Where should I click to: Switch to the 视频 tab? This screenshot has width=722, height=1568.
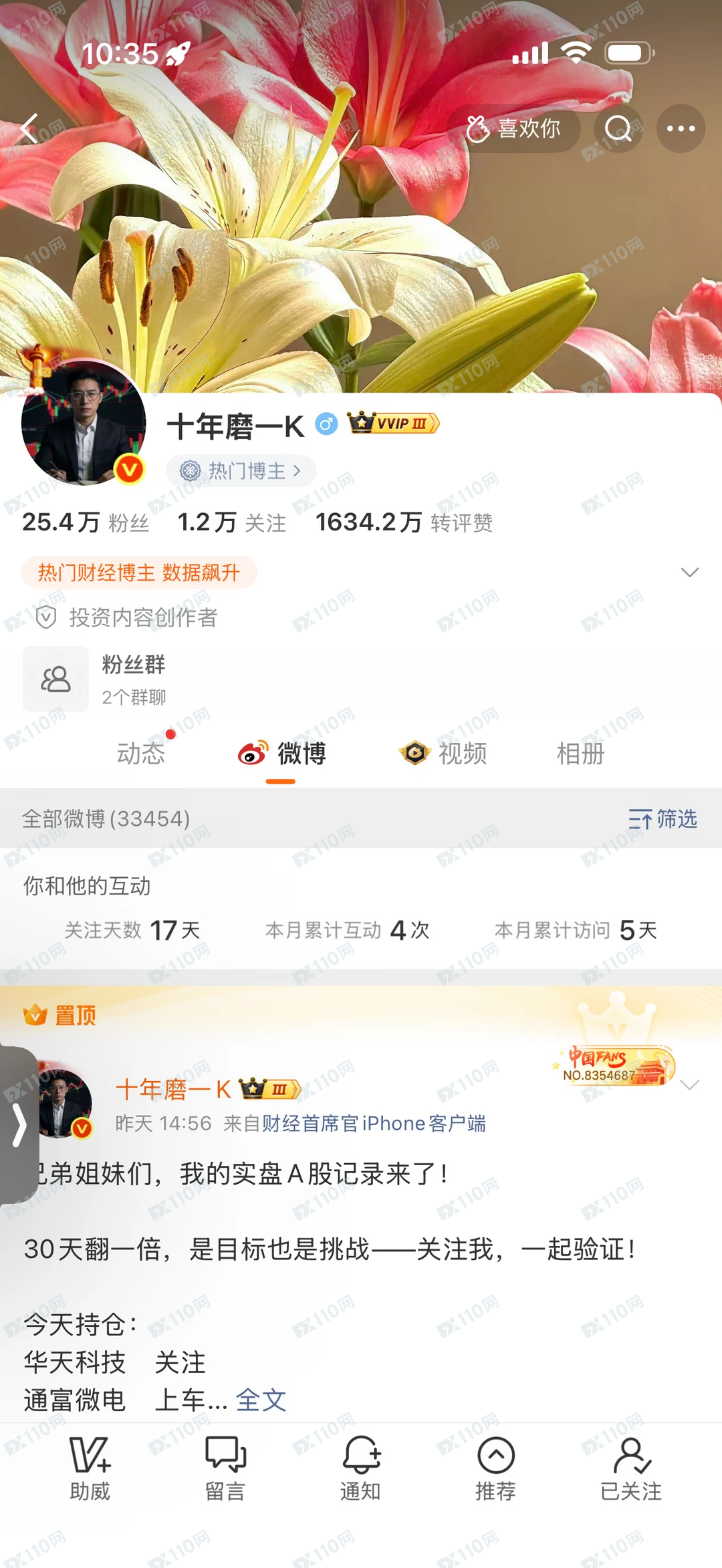click(x=443, y=754)
